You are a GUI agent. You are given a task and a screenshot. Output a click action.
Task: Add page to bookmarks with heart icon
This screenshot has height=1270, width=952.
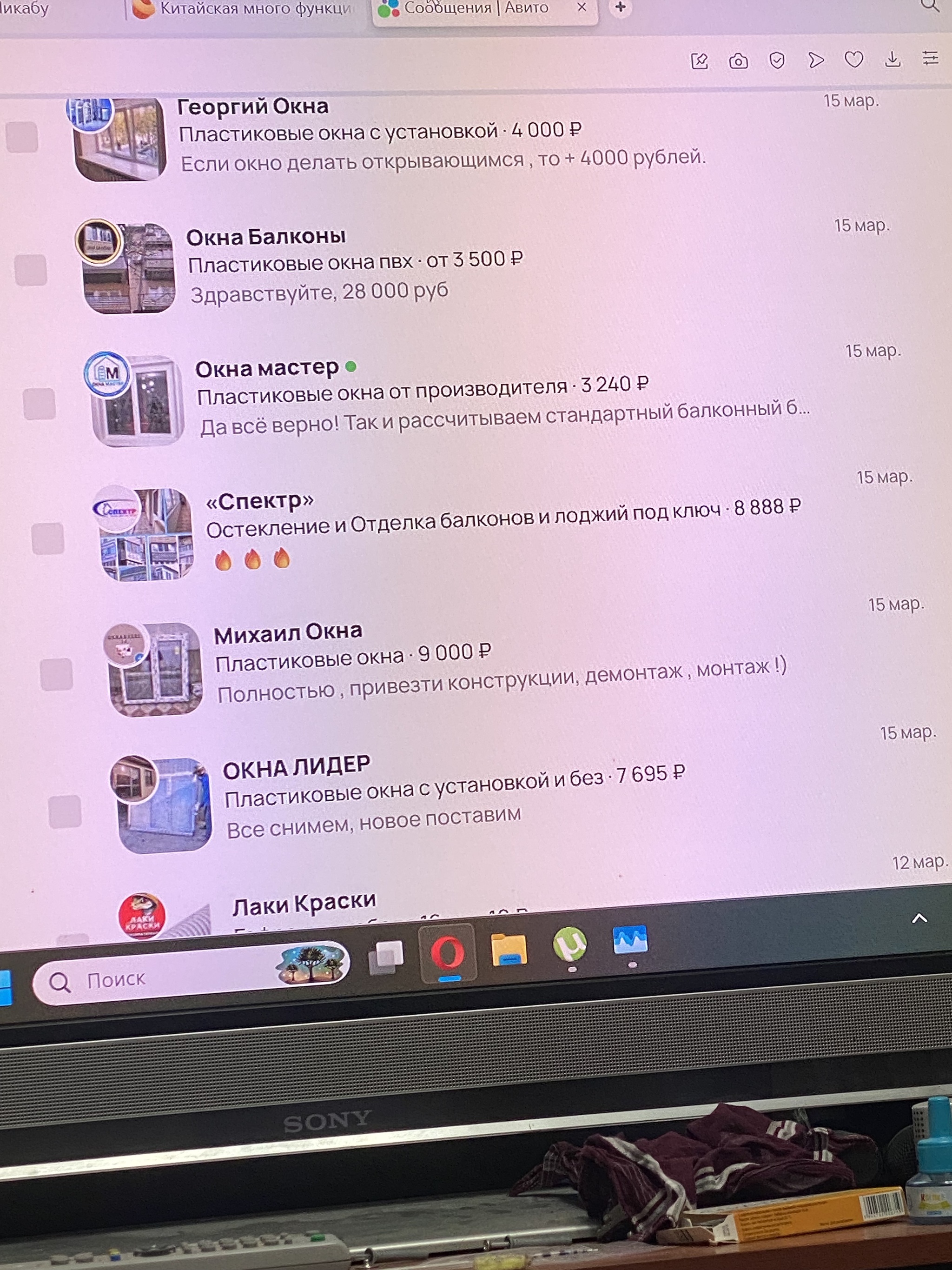854,59
